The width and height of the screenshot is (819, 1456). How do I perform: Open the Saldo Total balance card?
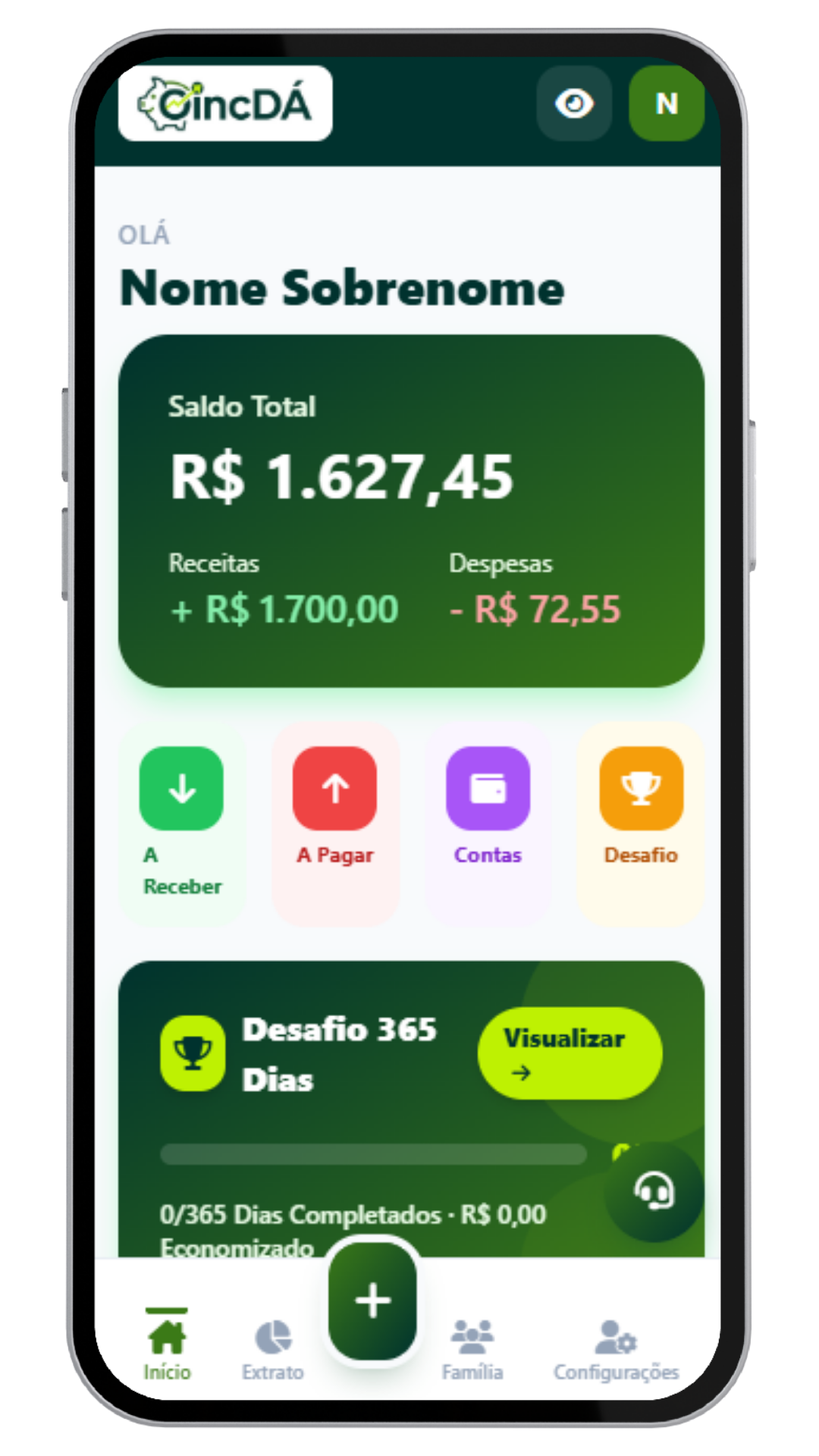(411, 510)
